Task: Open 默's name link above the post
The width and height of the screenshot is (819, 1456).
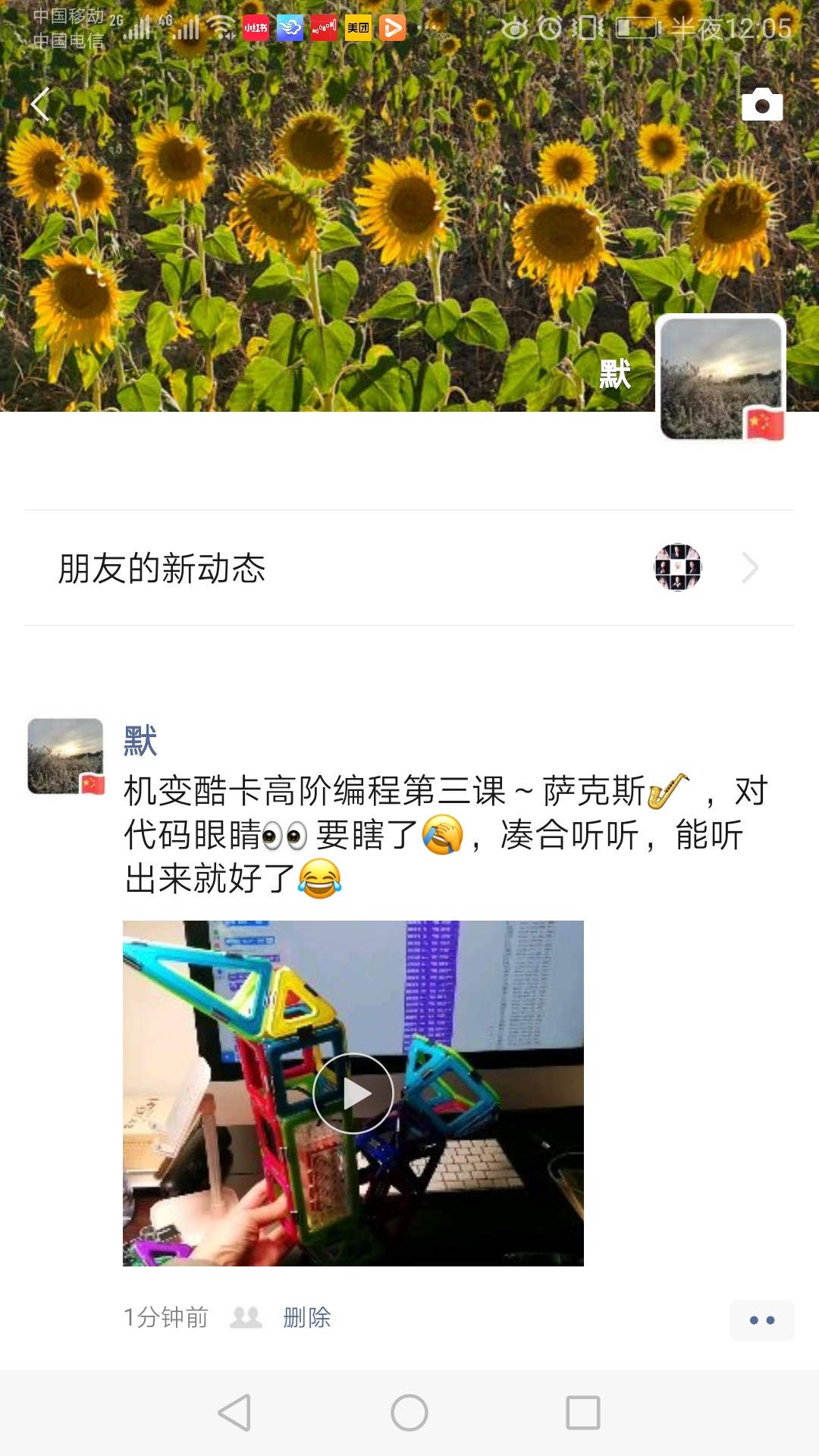Action: 140,741
